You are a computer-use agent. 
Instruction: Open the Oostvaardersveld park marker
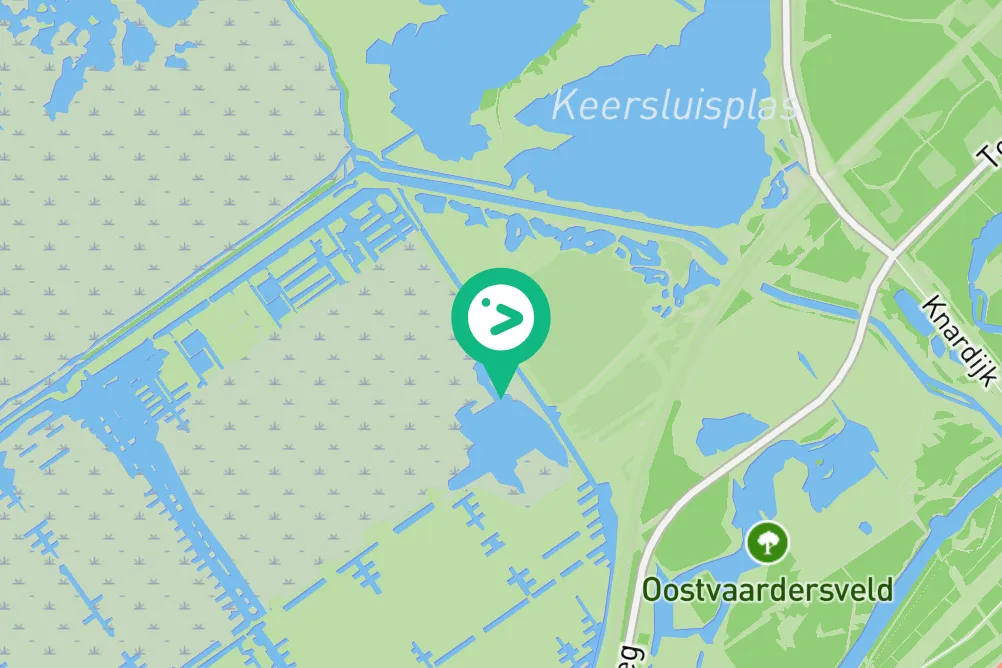[767, 543]
